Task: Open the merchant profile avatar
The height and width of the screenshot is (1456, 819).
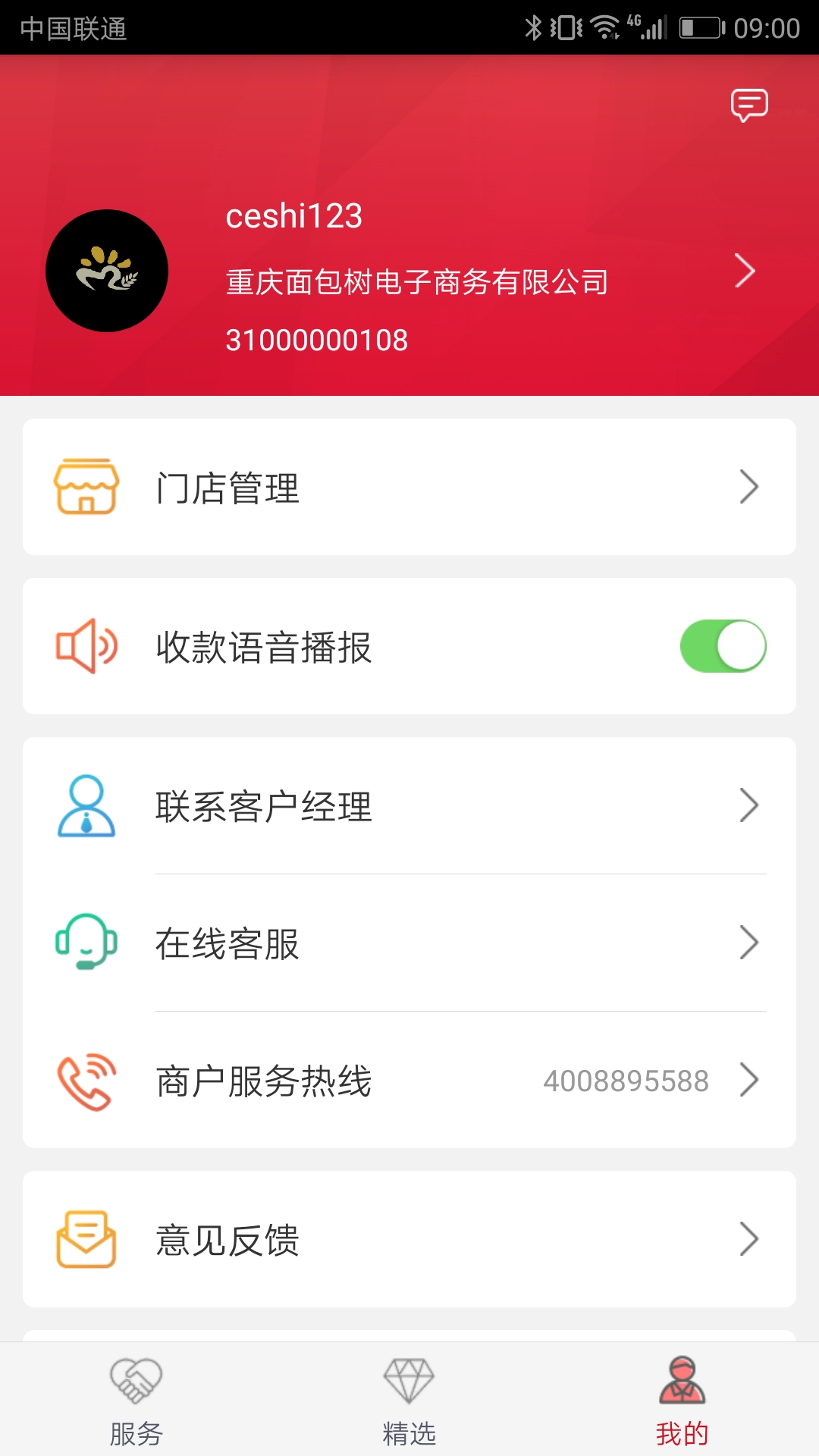Action: click(106, 271)
